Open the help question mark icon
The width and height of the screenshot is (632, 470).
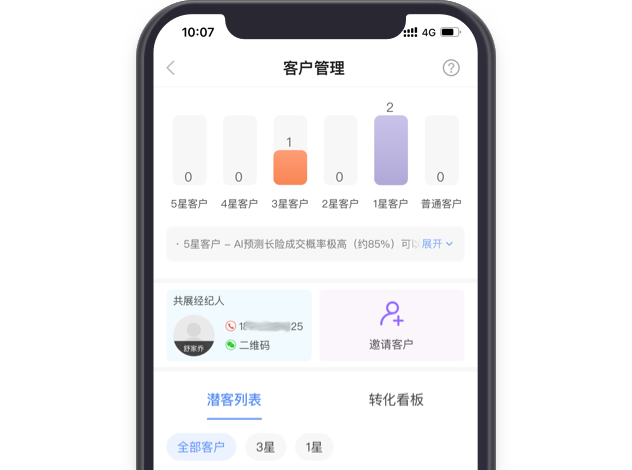click(x=451, y=68)
